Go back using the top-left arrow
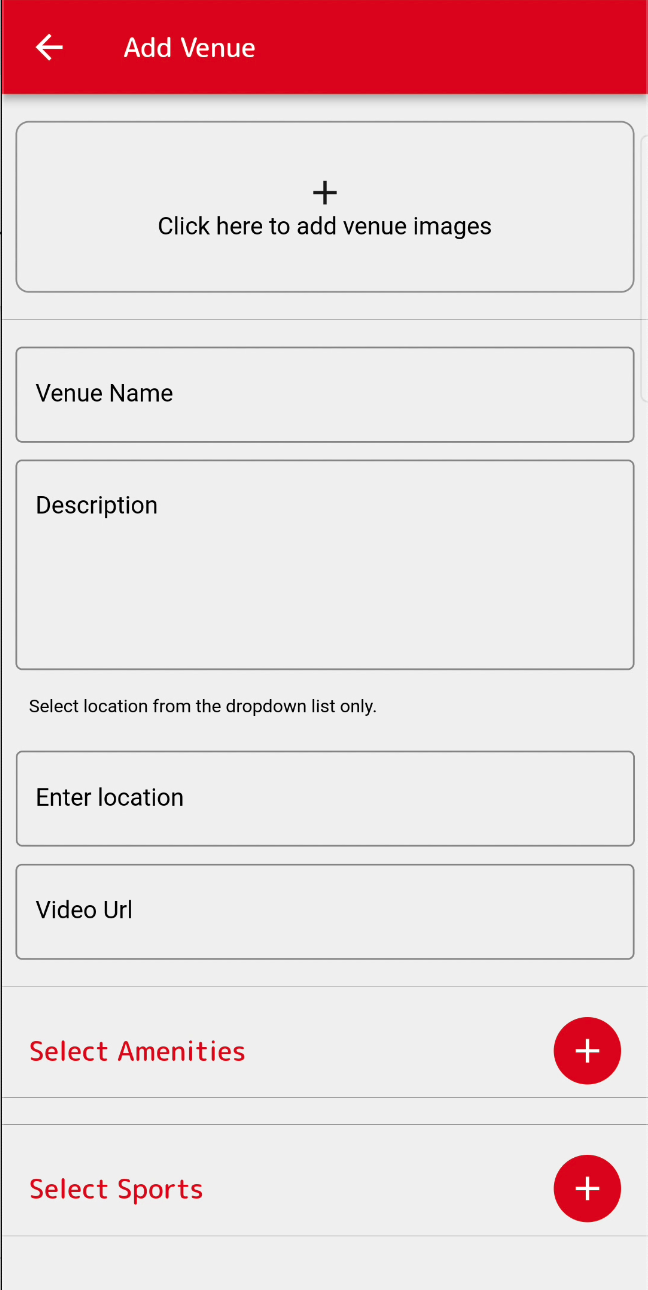The width and height of the screenshot is (648, 1290). click(49, 47)
